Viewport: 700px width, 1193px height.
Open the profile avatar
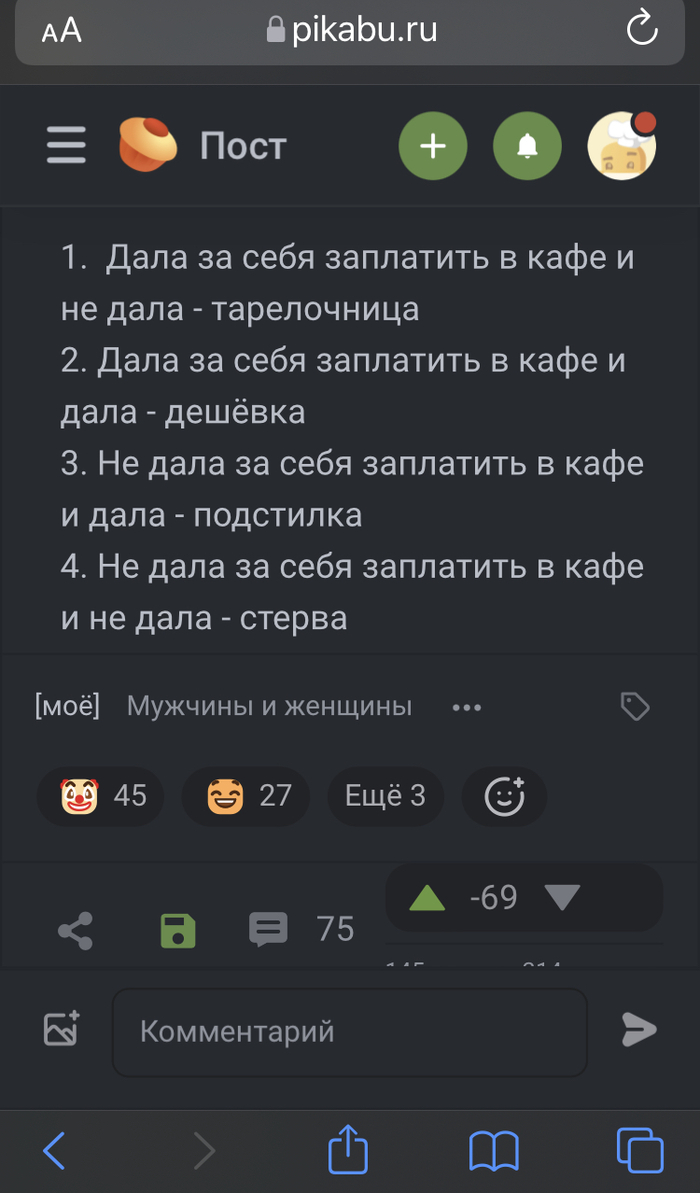pos(621,146)
